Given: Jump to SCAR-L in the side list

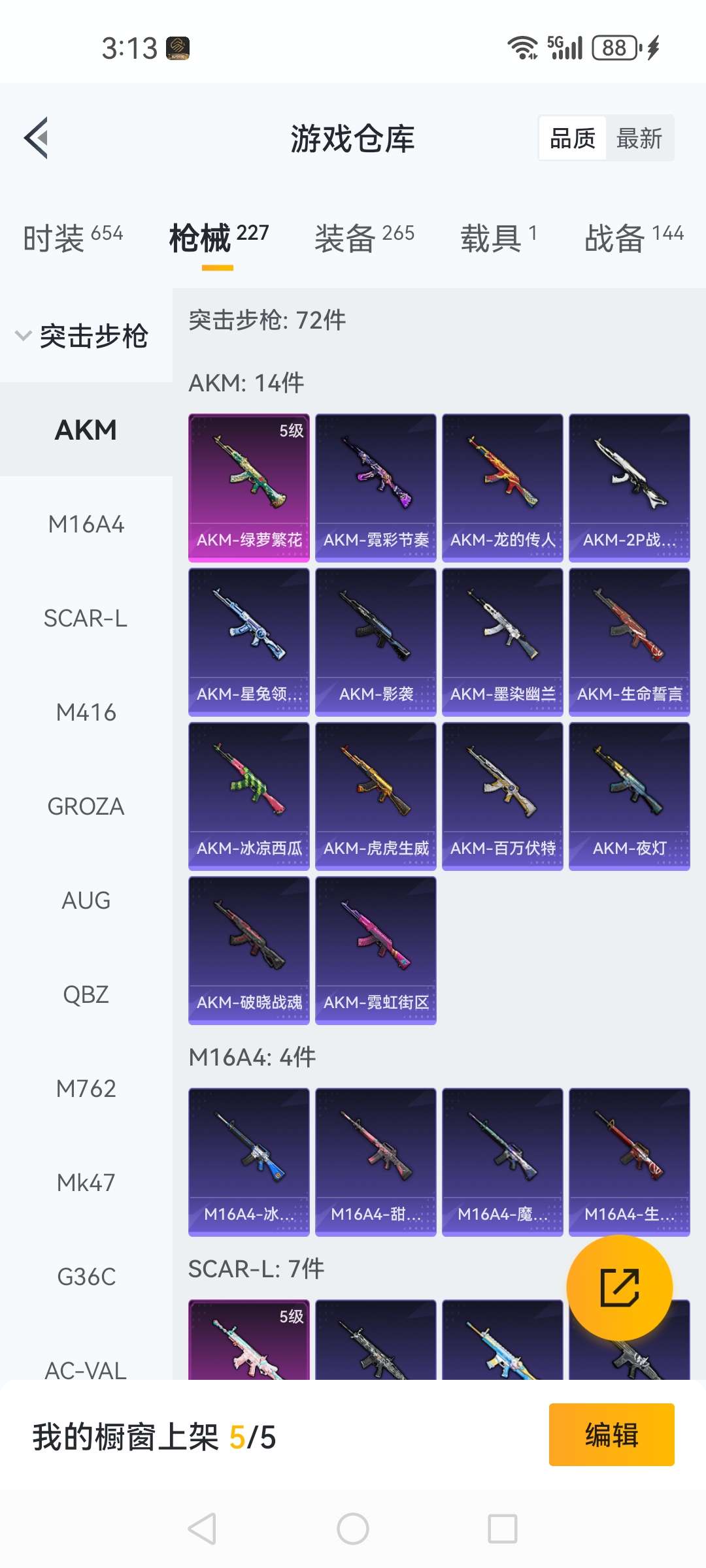Looking at the screenshot, I should (86, 618).
